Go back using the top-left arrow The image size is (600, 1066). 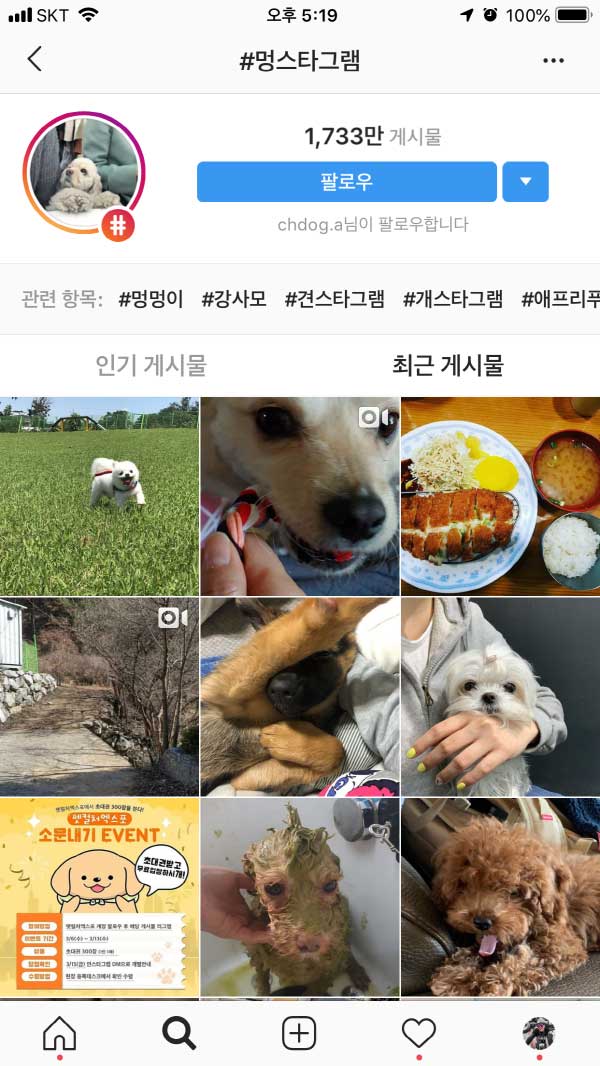click(x=35, y=59)
